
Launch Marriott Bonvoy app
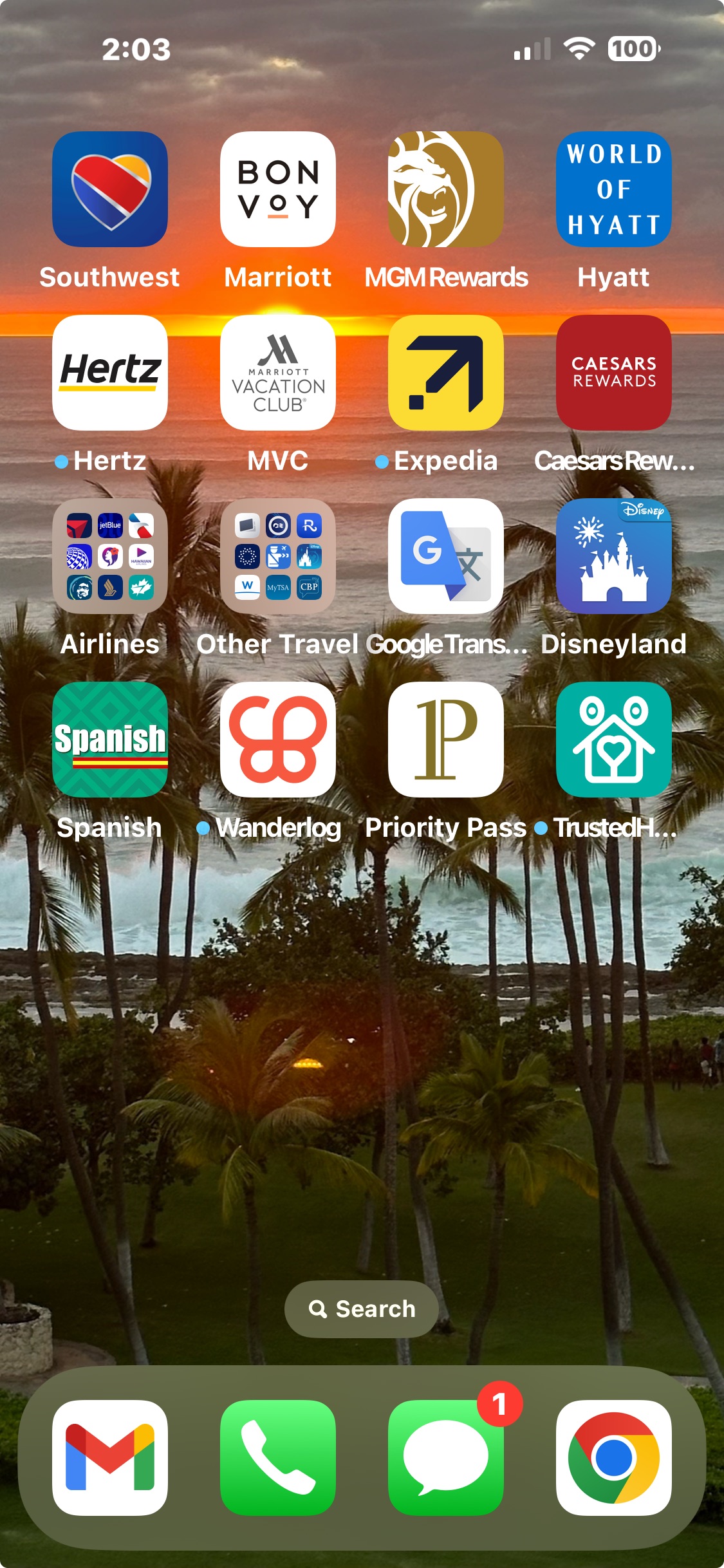tap(278, 189)
